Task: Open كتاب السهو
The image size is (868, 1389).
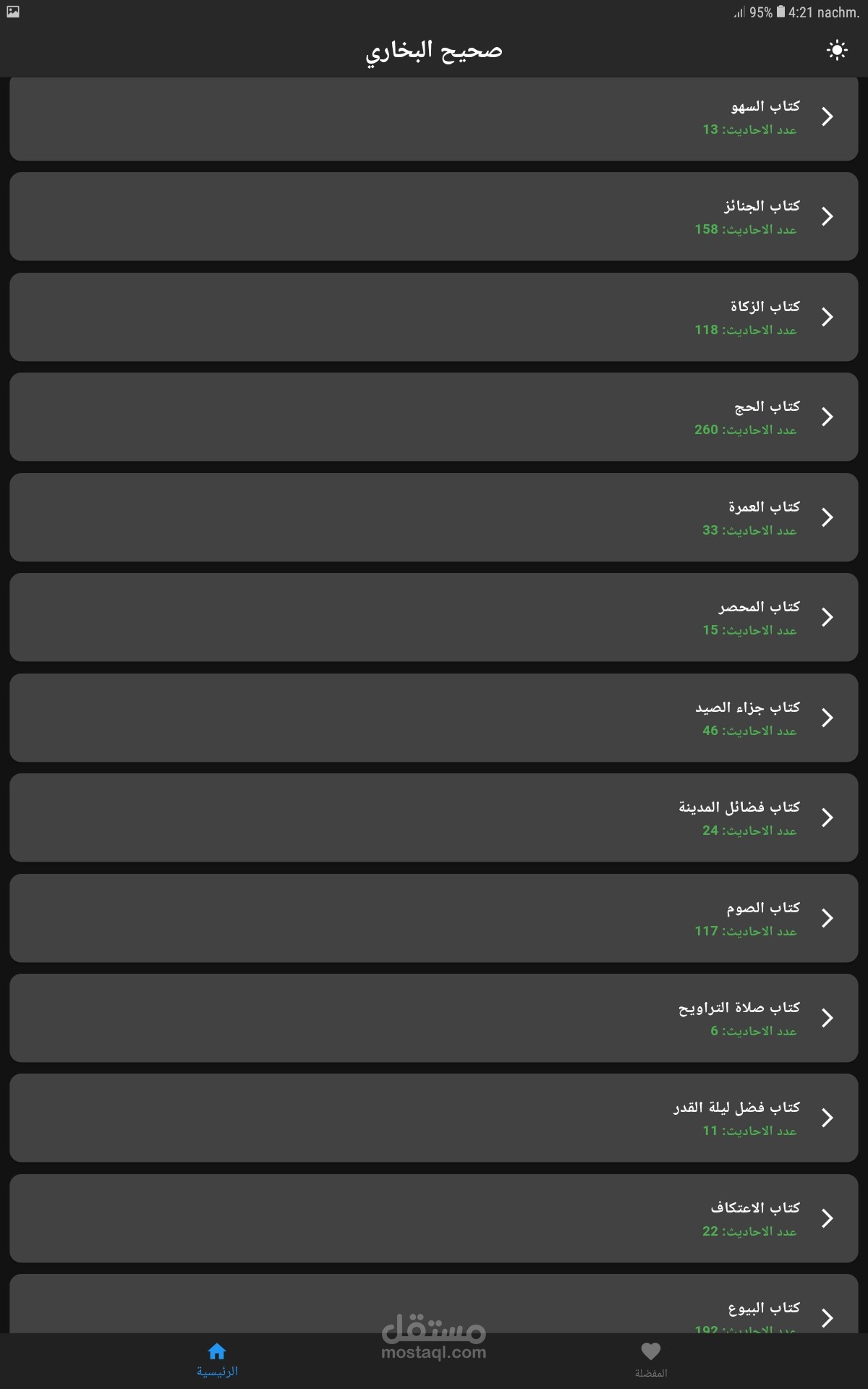Action: tap(434, 118)
